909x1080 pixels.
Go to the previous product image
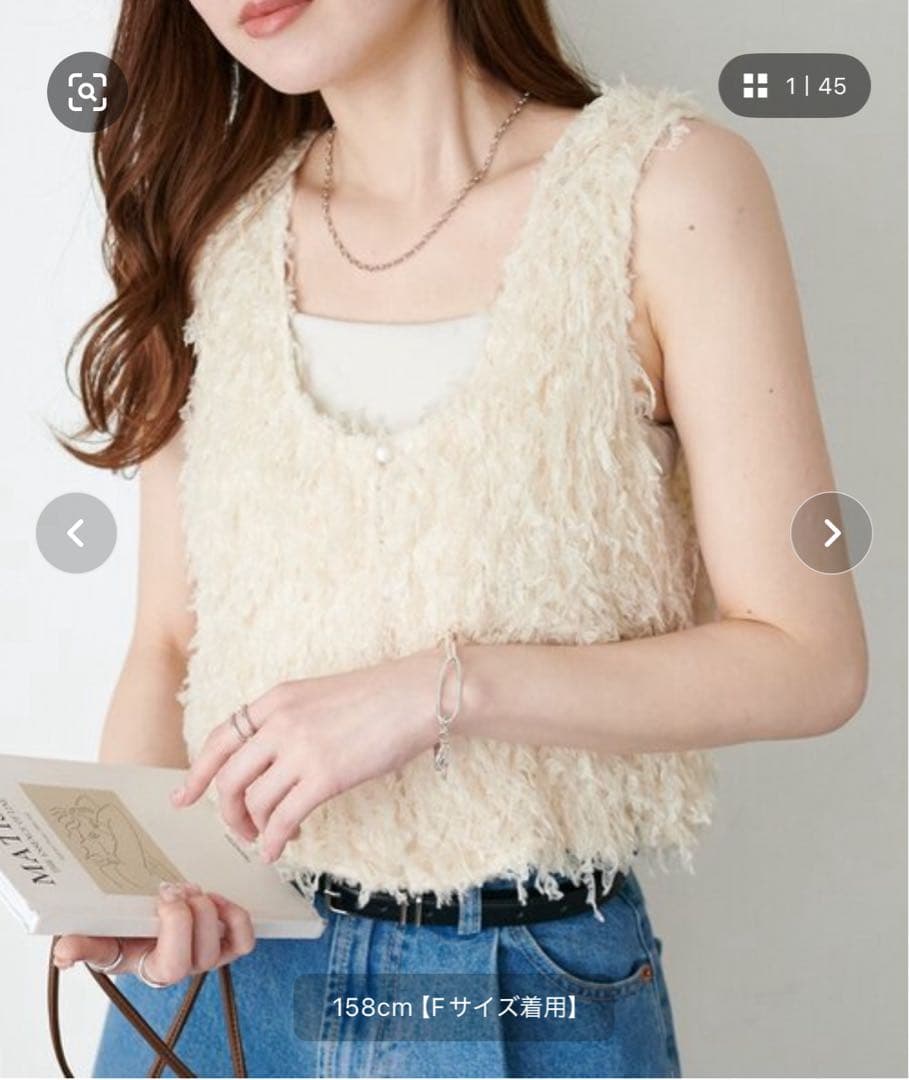tap(76, 532)
